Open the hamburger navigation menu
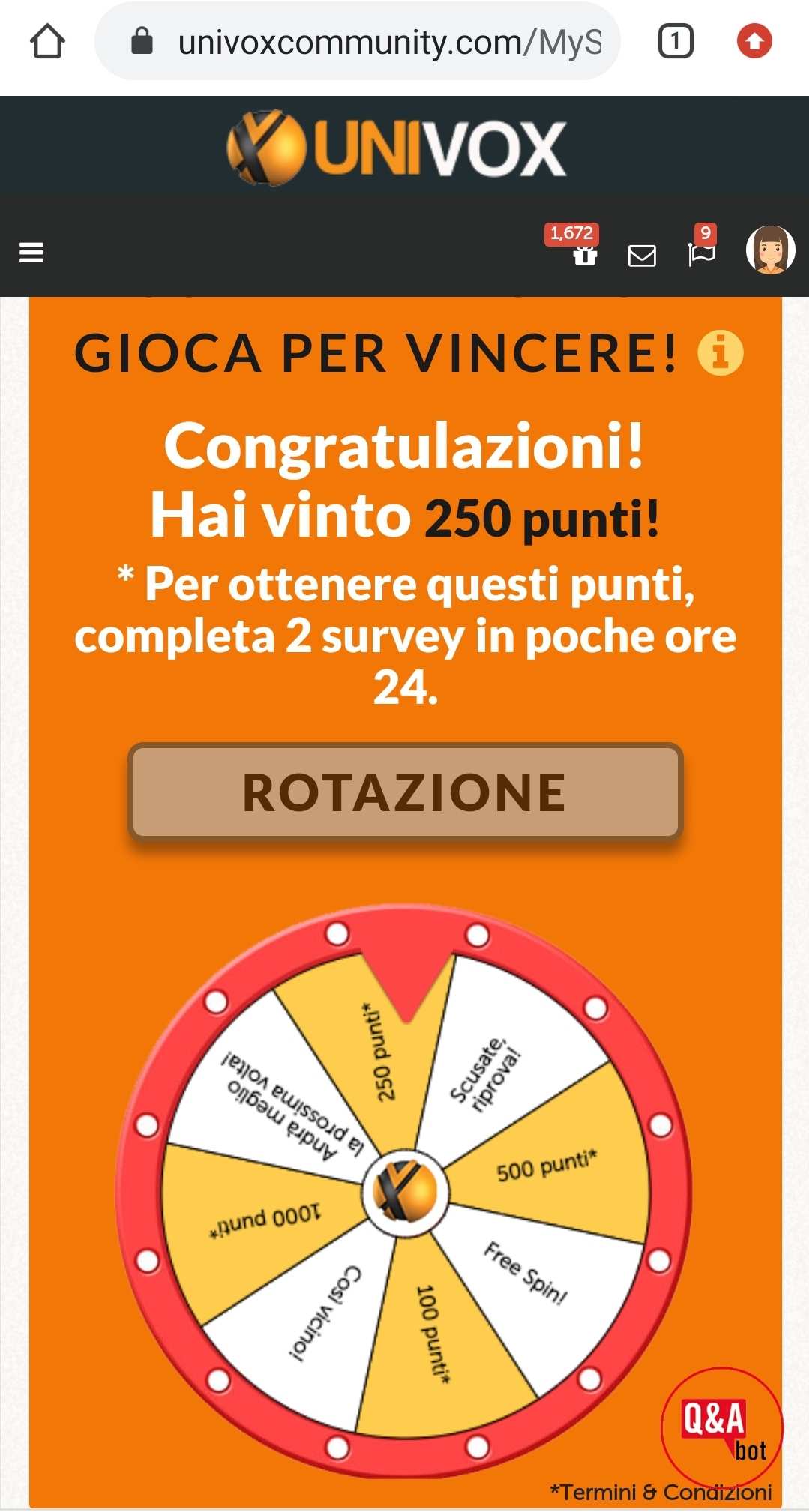 [x=31, y=253]
